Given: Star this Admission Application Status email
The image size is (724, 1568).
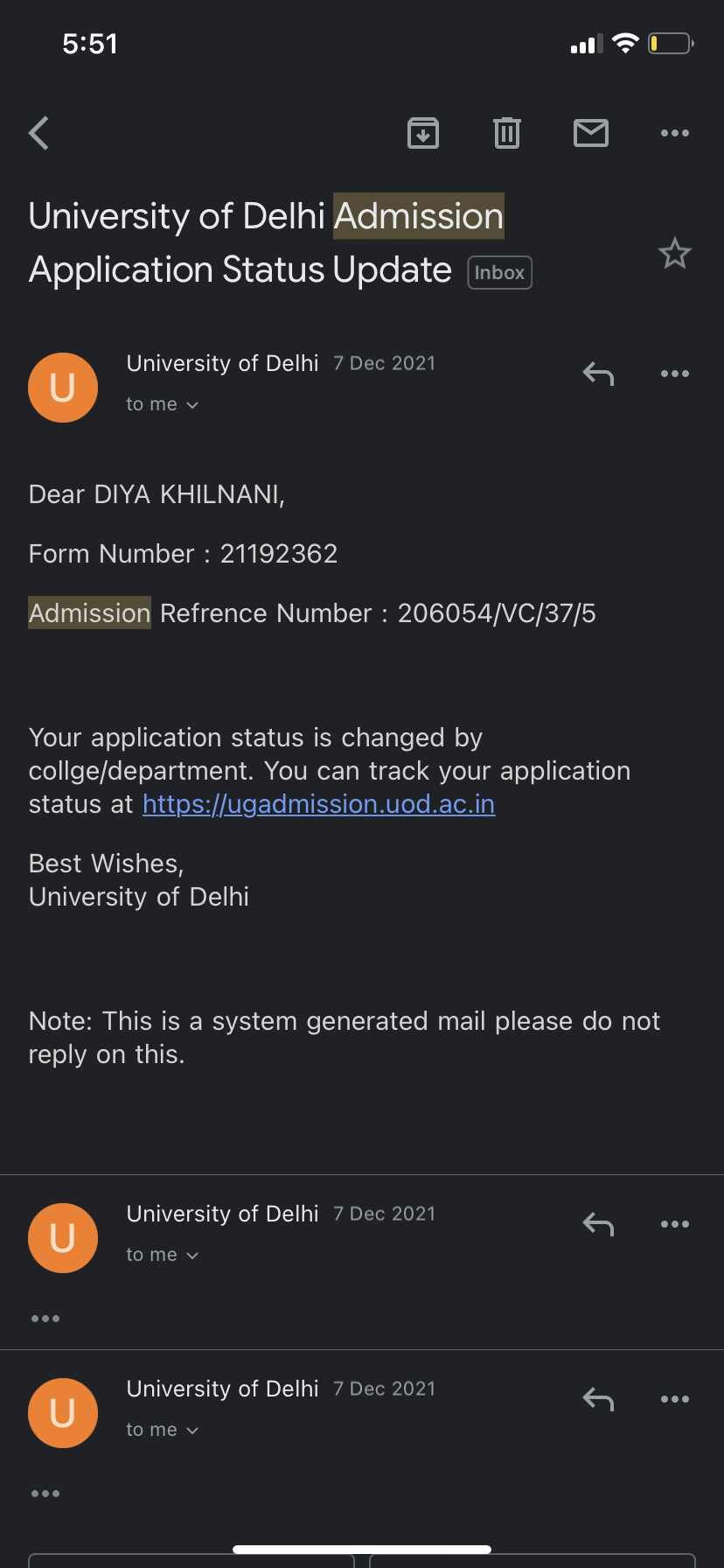Looking at the screenshot, I should 675,254.
